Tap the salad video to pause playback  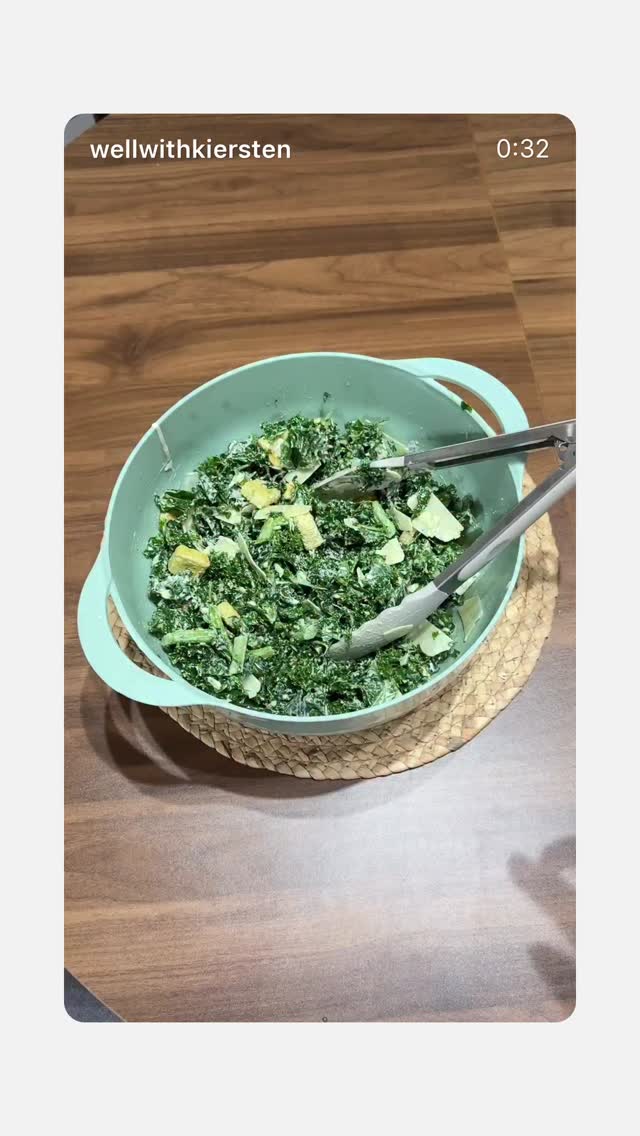pyautogui.click(x=320, y=567)
